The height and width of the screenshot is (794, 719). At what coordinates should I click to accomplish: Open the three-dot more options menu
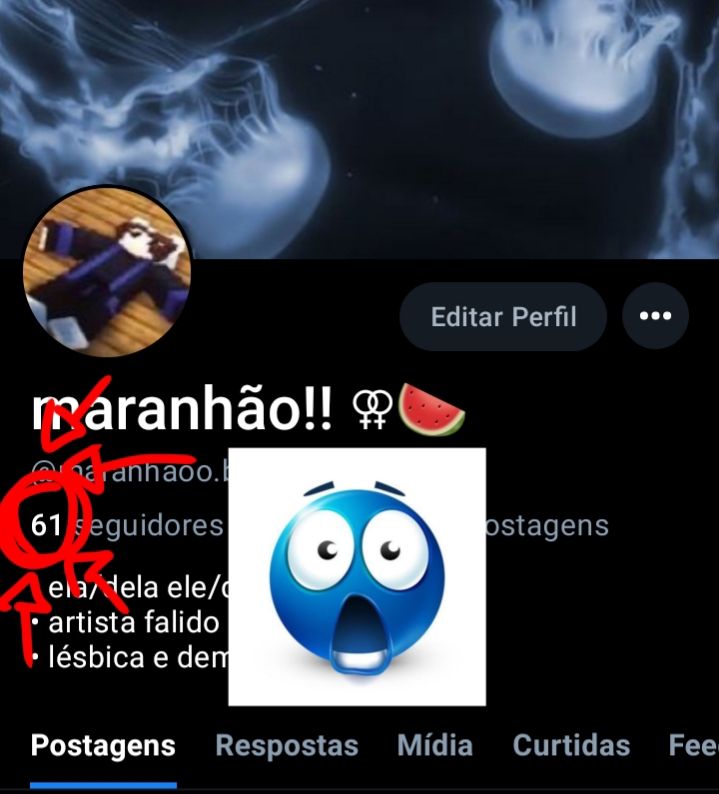click(655, 317)
